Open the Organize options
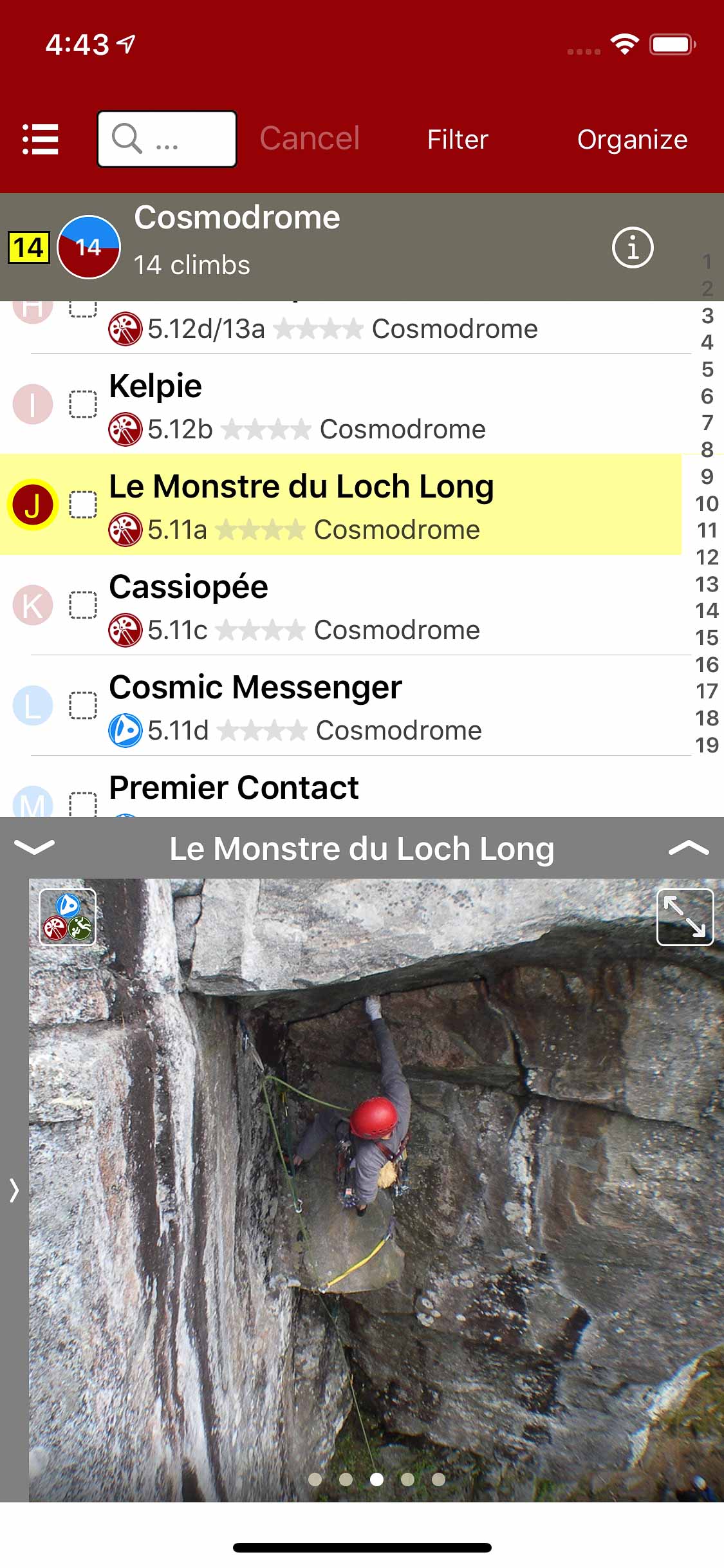This screenshot has width=724, height=1568. pyautogui.click(x=632, y=140)
